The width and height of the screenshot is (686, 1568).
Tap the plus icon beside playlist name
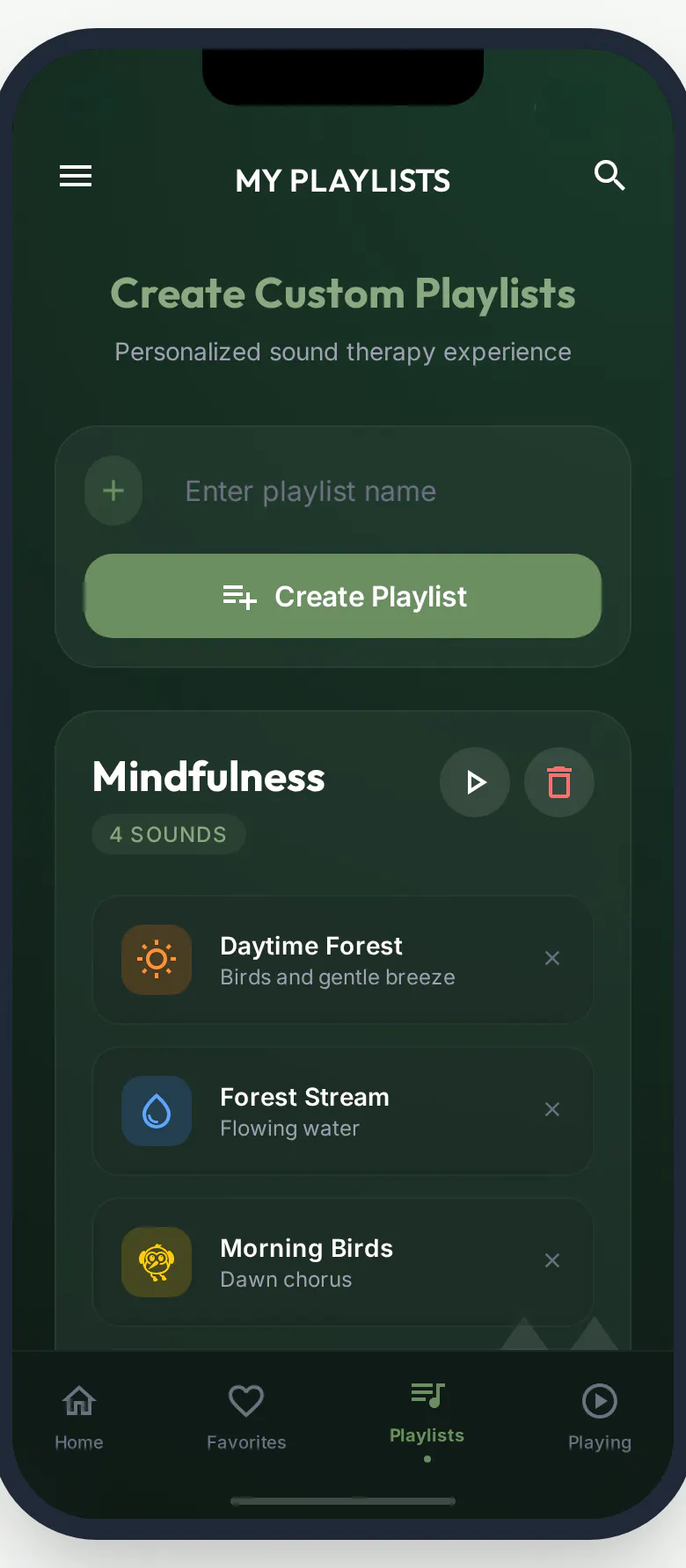coord(113,490)
